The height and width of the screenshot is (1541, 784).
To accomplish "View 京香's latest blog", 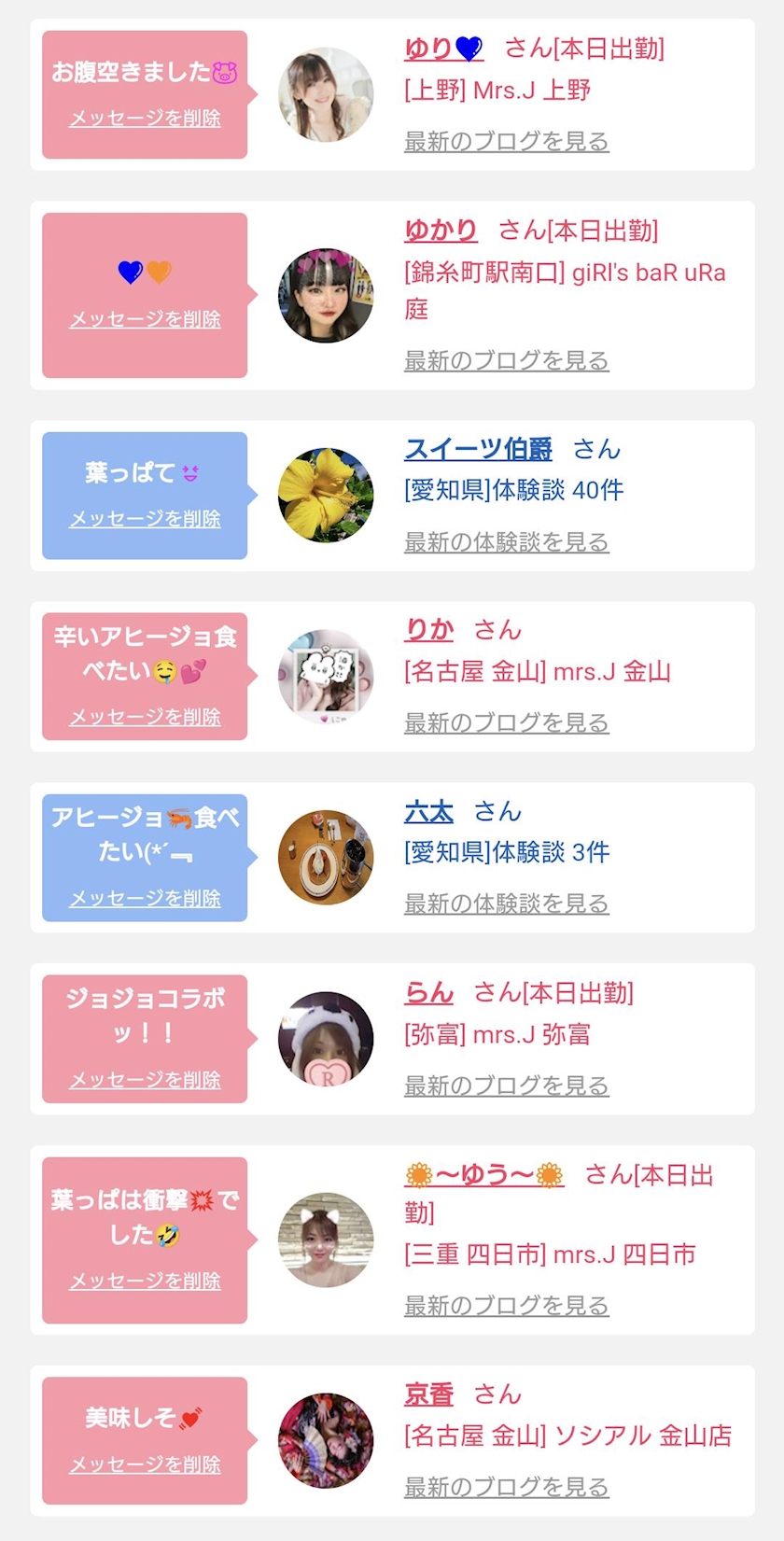I will (x=506, y=1487).
